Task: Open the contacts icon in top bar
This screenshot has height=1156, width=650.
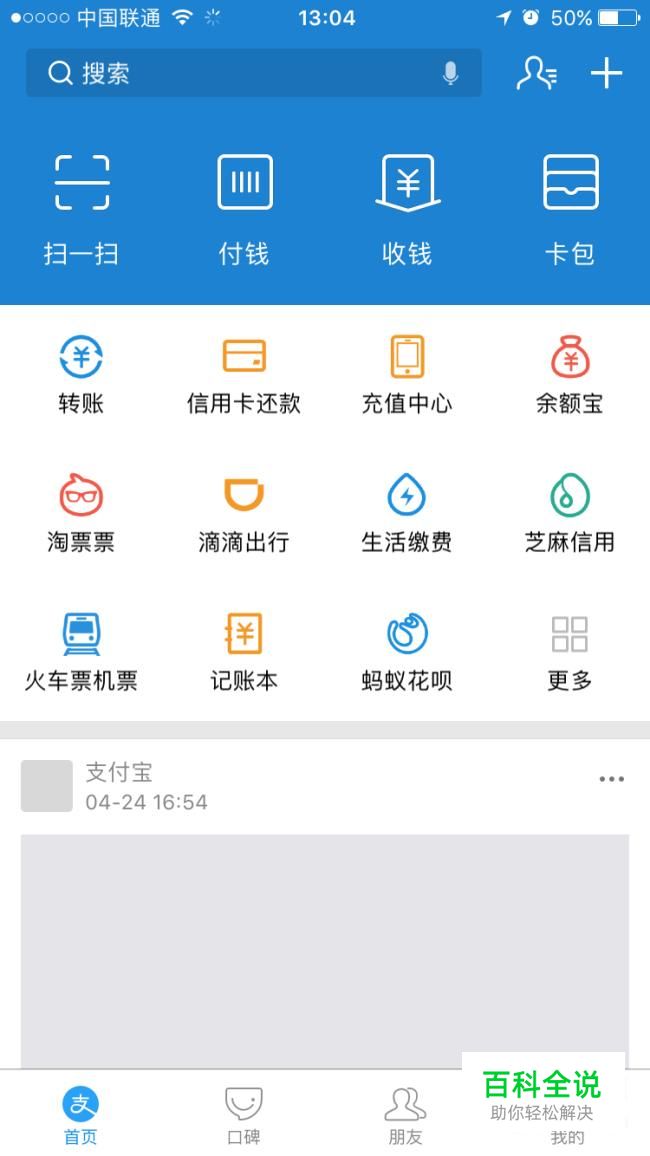Action: pyautogui.click(x=536, y=73)
